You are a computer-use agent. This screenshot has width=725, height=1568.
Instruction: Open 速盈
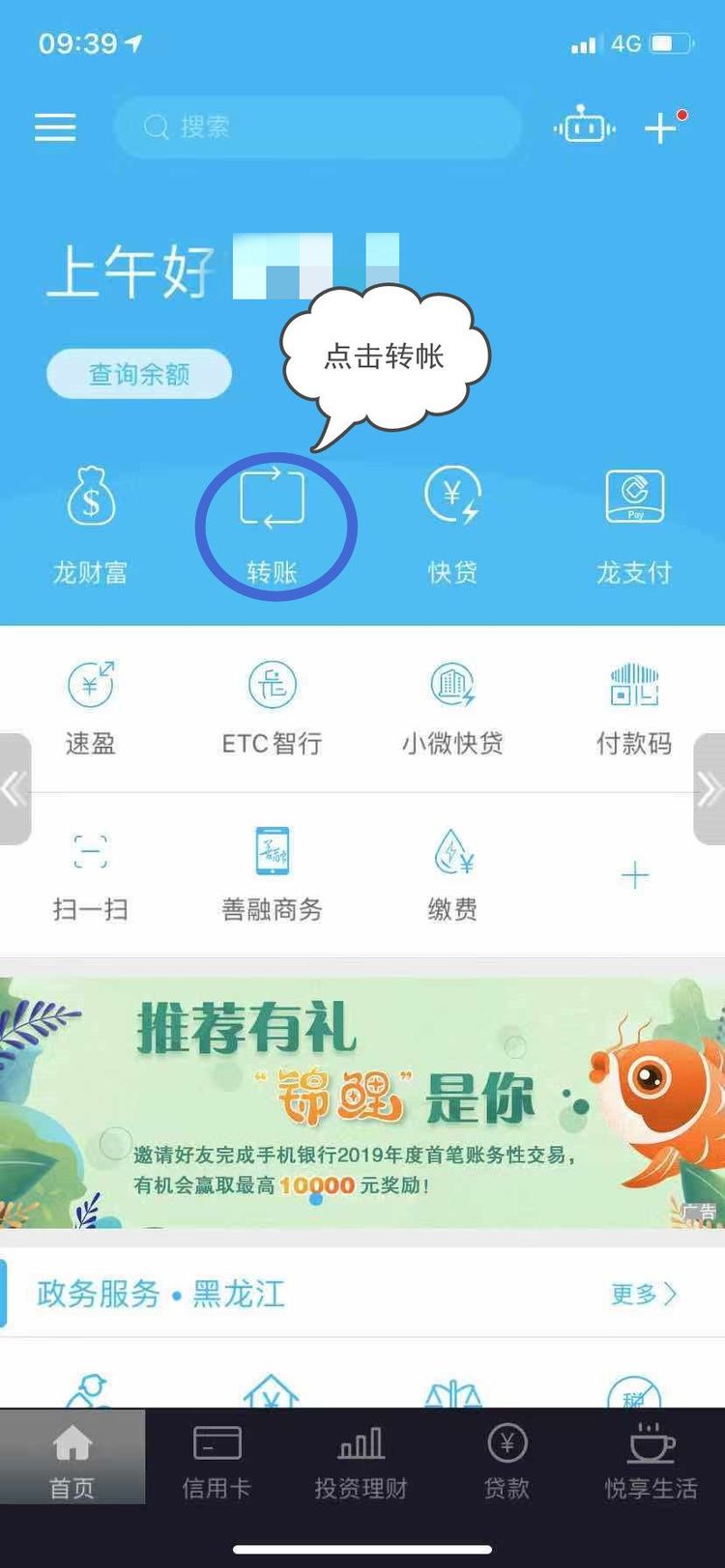pos(90,707)
